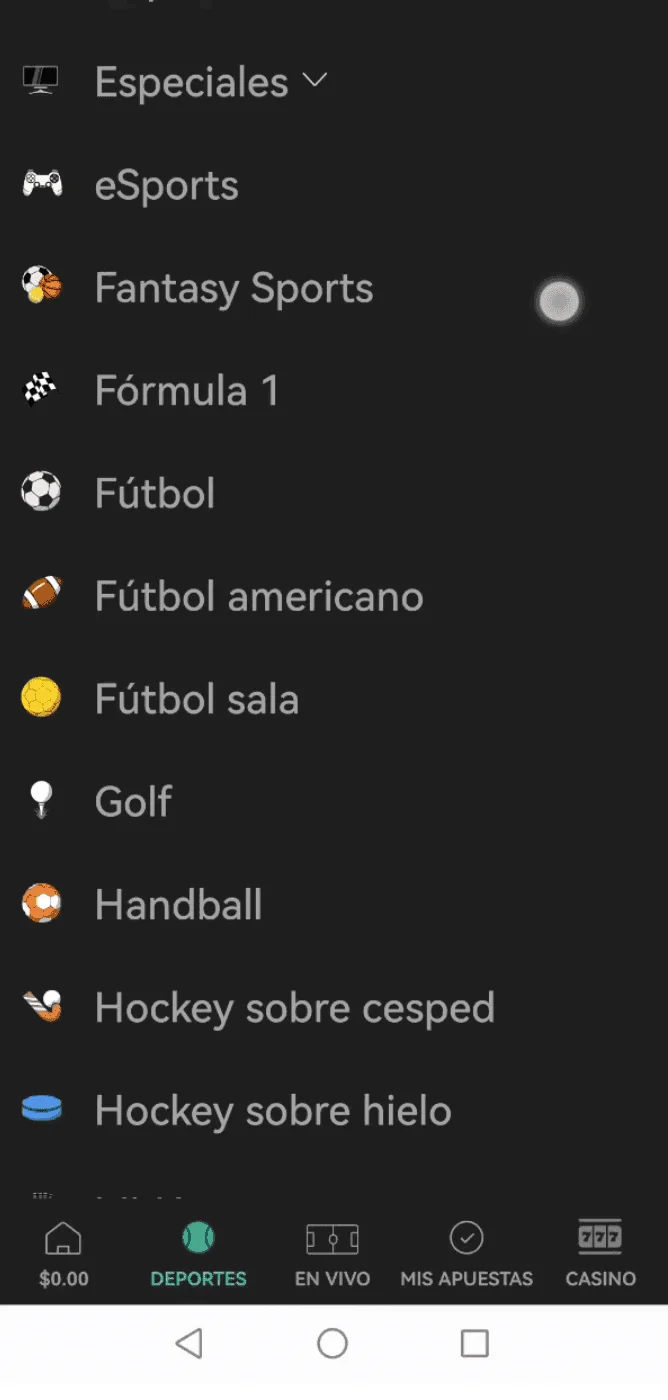Go to the phone home screen

[x=332, y=1343]
